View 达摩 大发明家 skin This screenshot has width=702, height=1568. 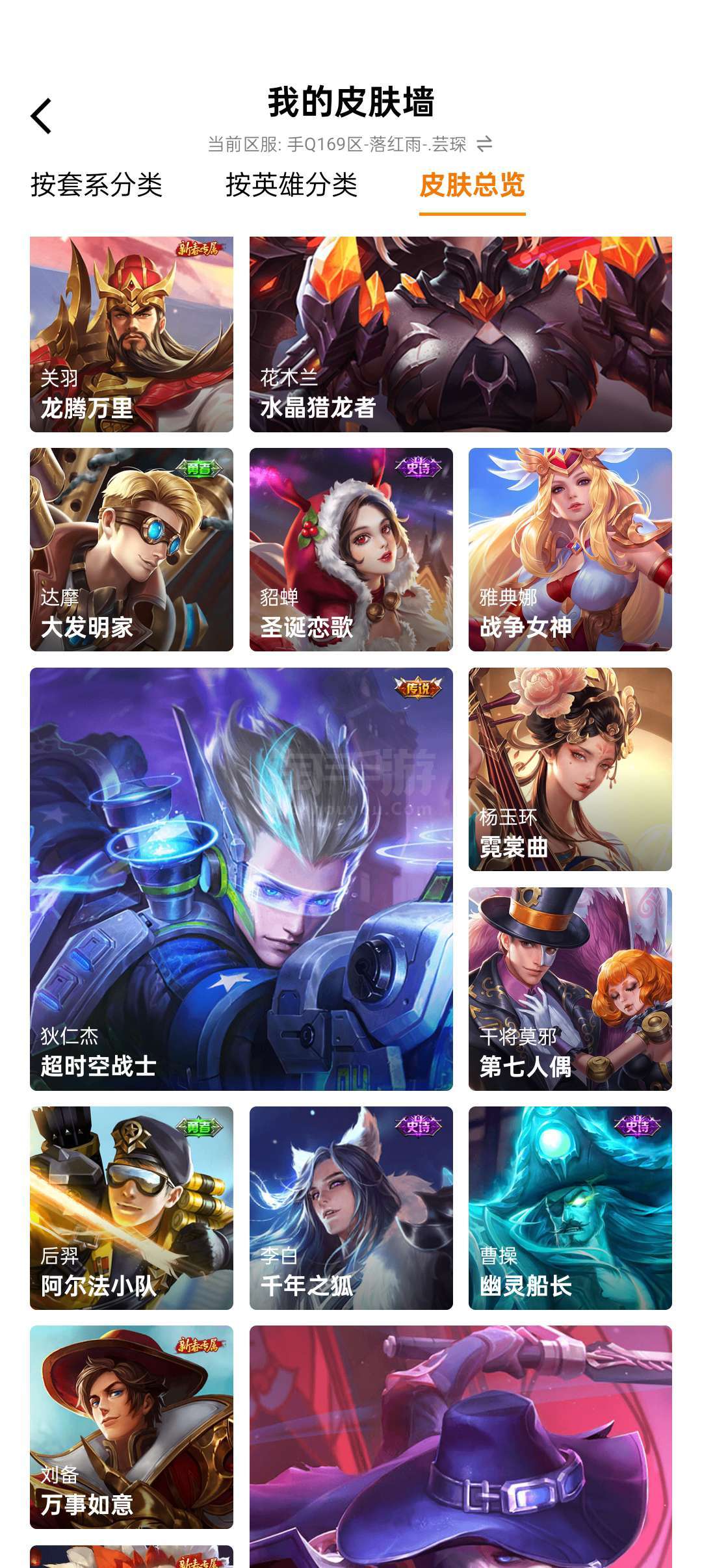tap(131, 549)
